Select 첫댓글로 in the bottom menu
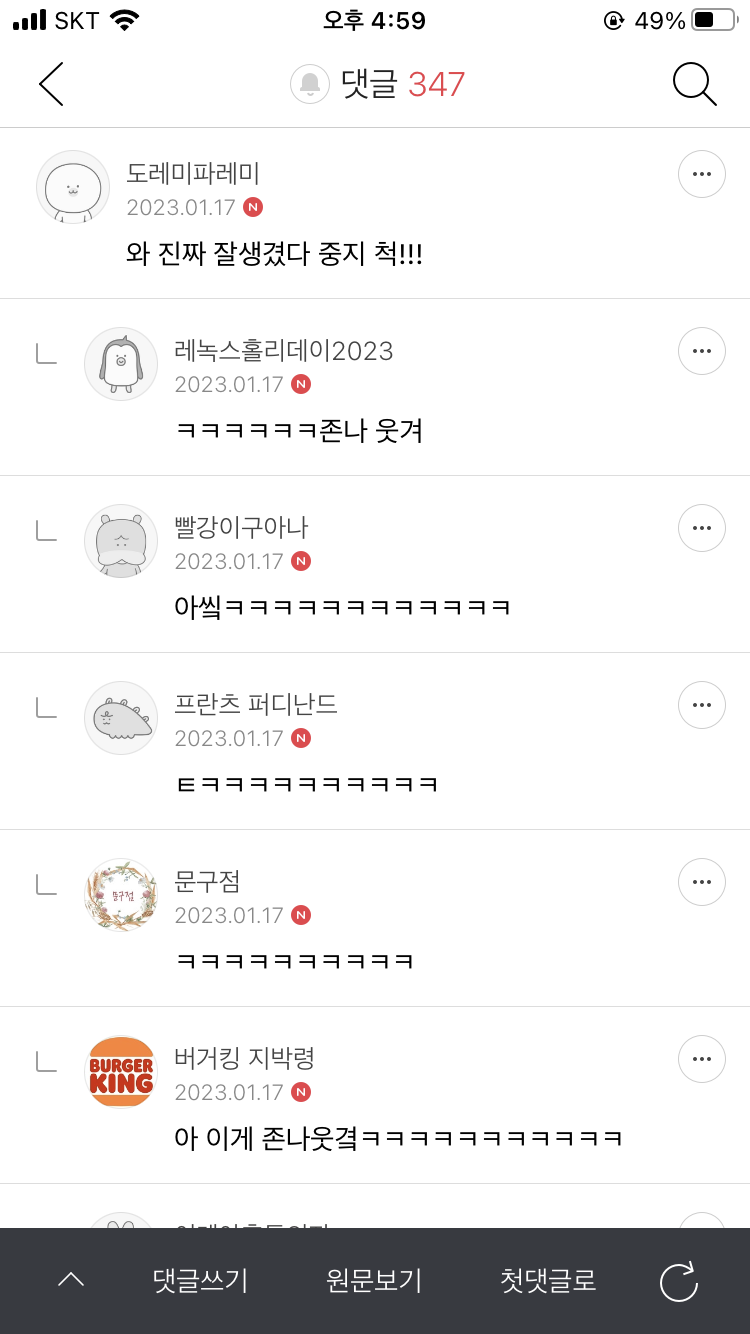Screen dimensions: 750x1334 544,1278
